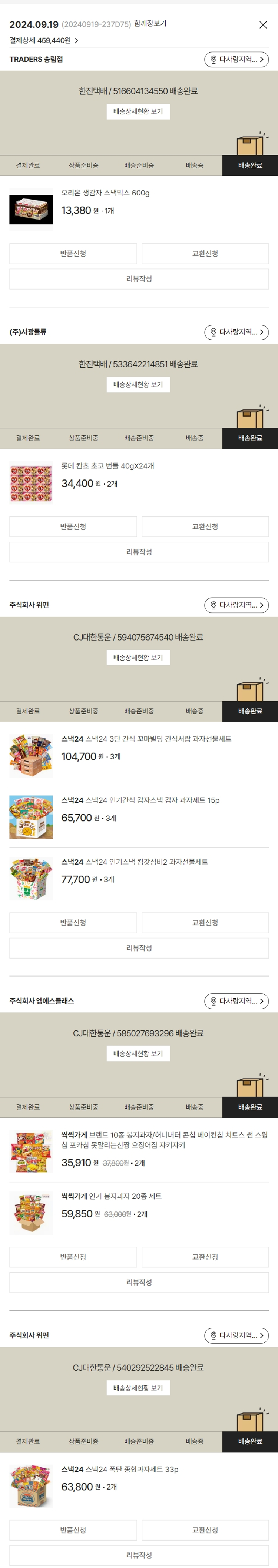
Task: Request exchange for 오리온 생감자 스낵믹스
Action: [205, 254]
